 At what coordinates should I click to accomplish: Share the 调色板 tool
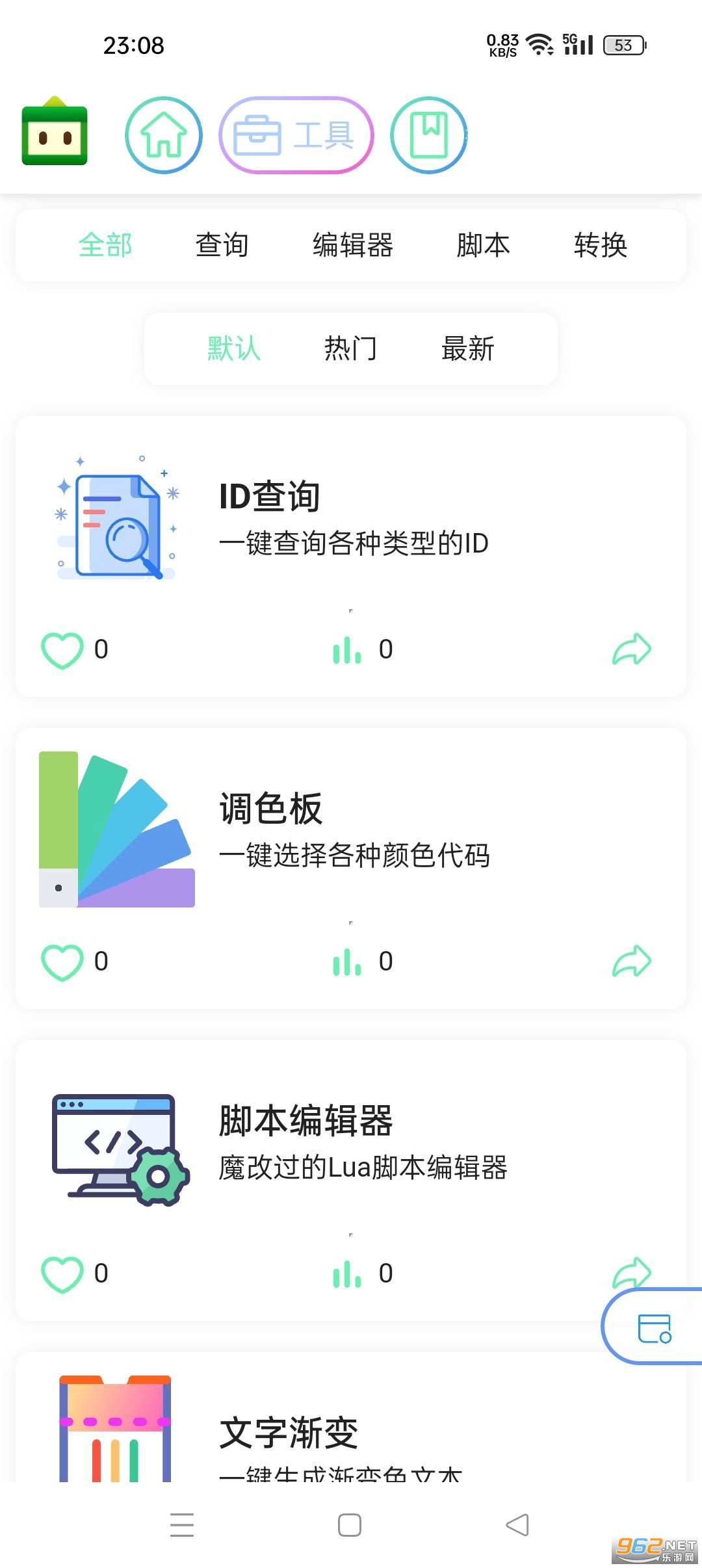coord(632,961)
